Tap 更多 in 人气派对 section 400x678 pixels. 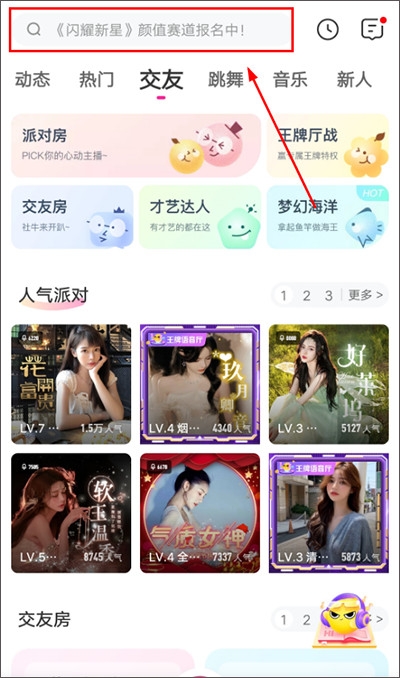365,295
